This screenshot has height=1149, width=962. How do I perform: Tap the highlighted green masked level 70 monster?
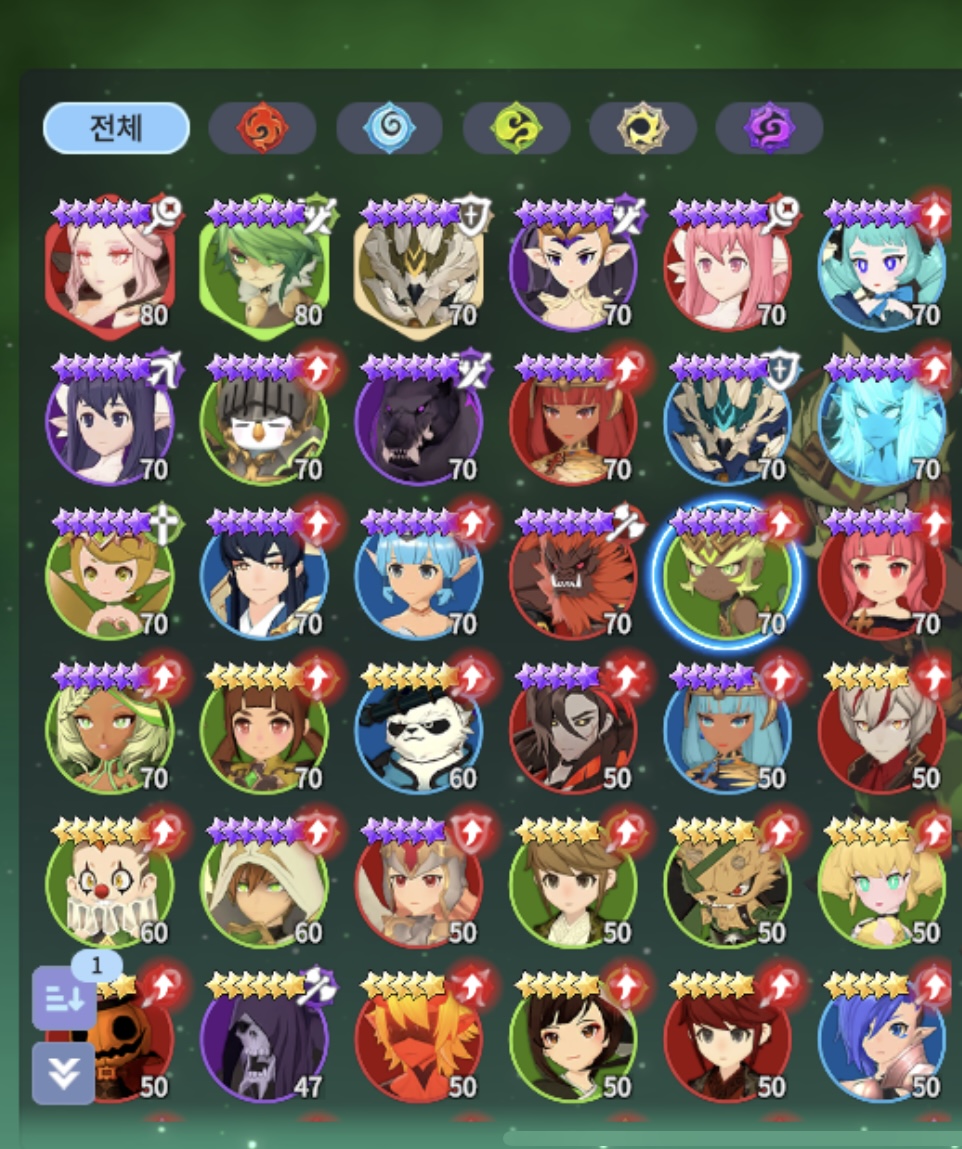click(727, 576)
